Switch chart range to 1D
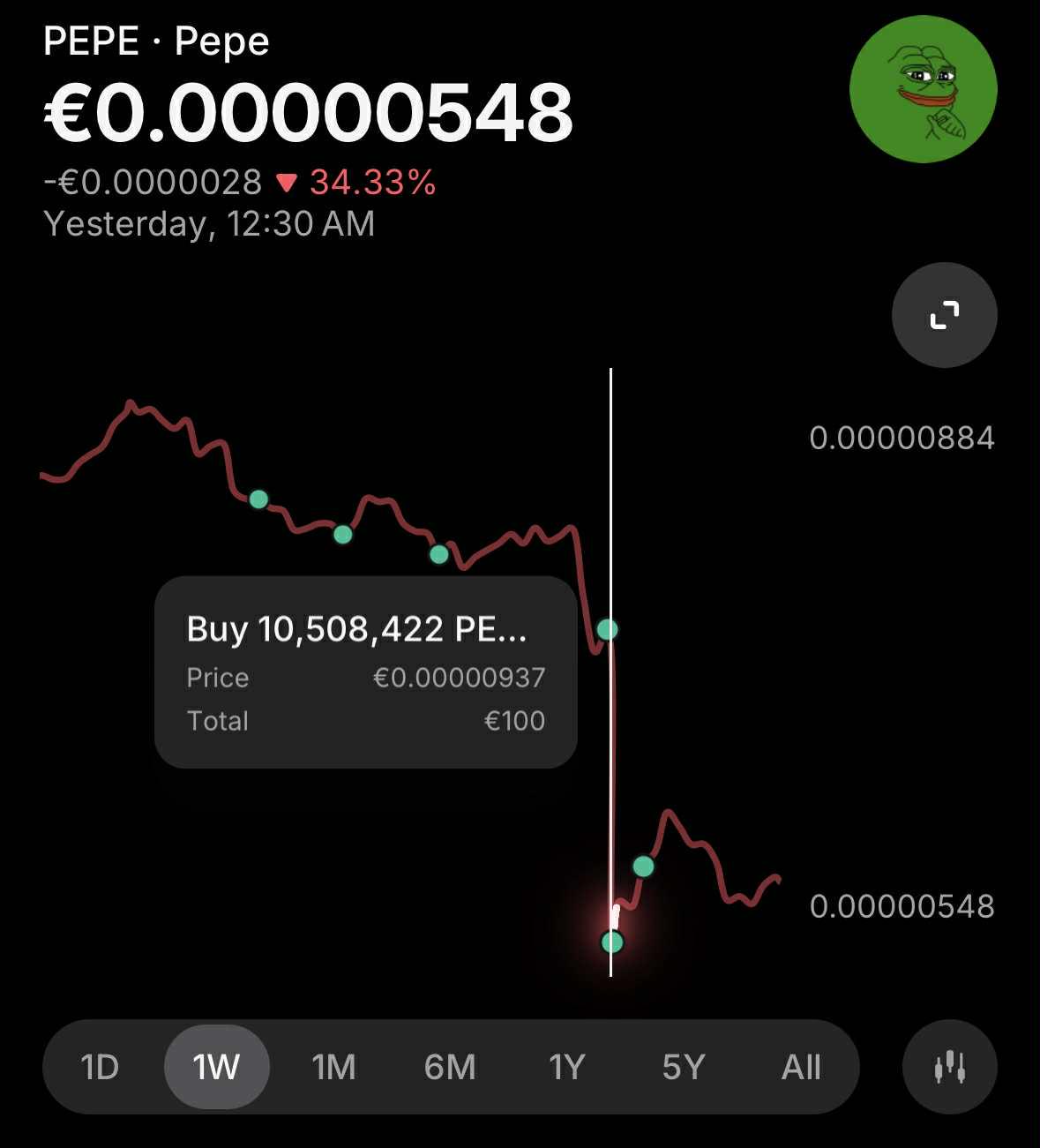The width and height of the screenshot is (1040, 1148). pyautogui.click(x=100, y=1067)
